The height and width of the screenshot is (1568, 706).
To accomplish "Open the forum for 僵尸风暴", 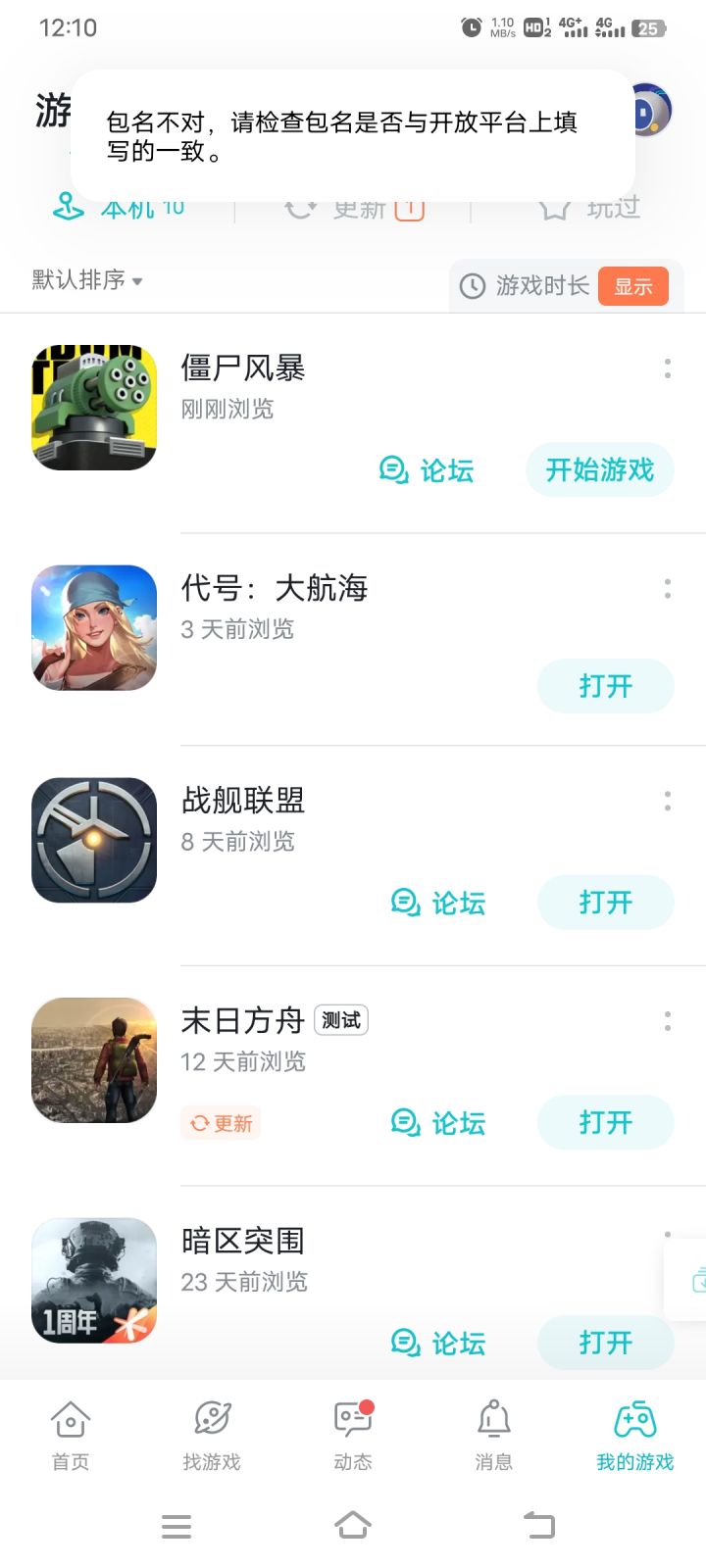I will [427, 470].
